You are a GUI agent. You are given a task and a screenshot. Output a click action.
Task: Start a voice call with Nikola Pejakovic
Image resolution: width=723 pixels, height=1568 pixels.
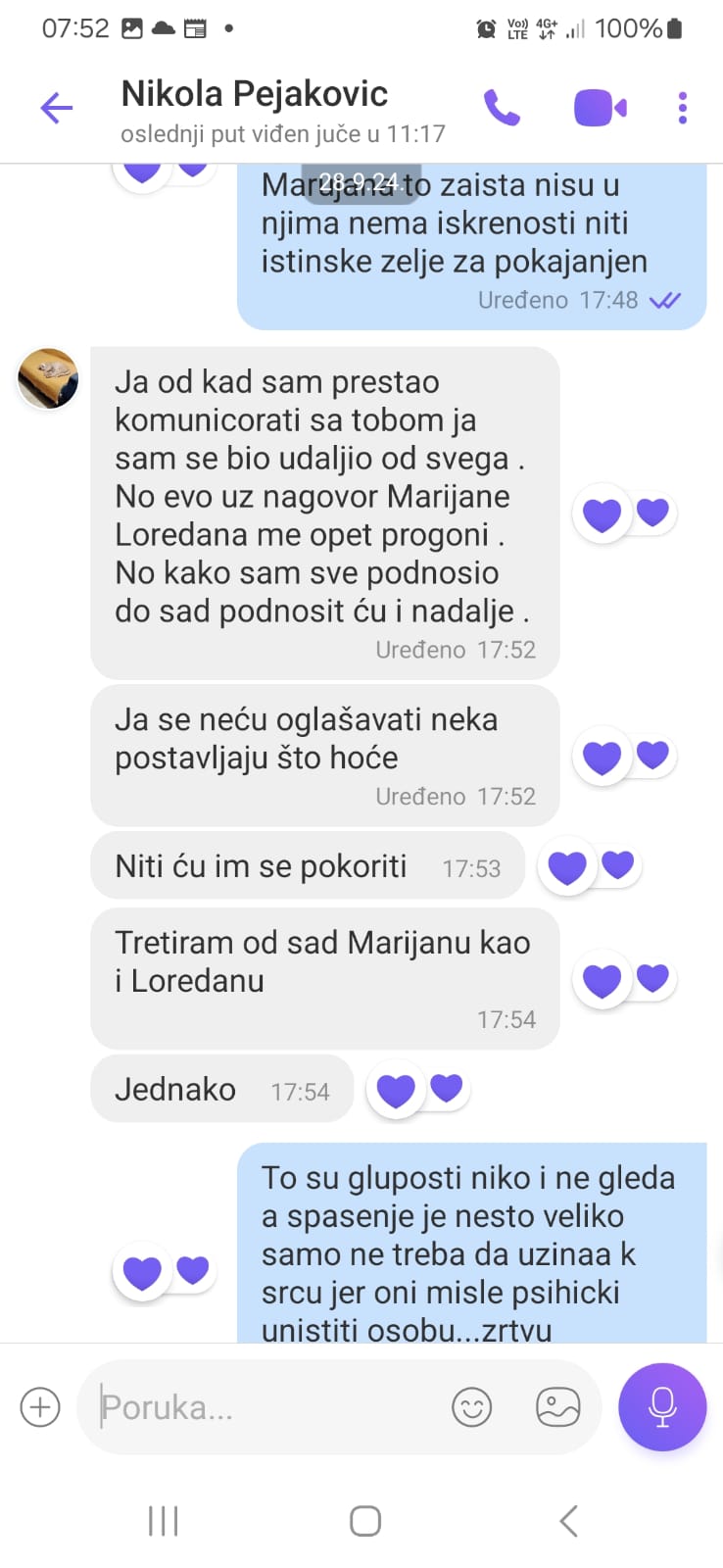(503, 106)
